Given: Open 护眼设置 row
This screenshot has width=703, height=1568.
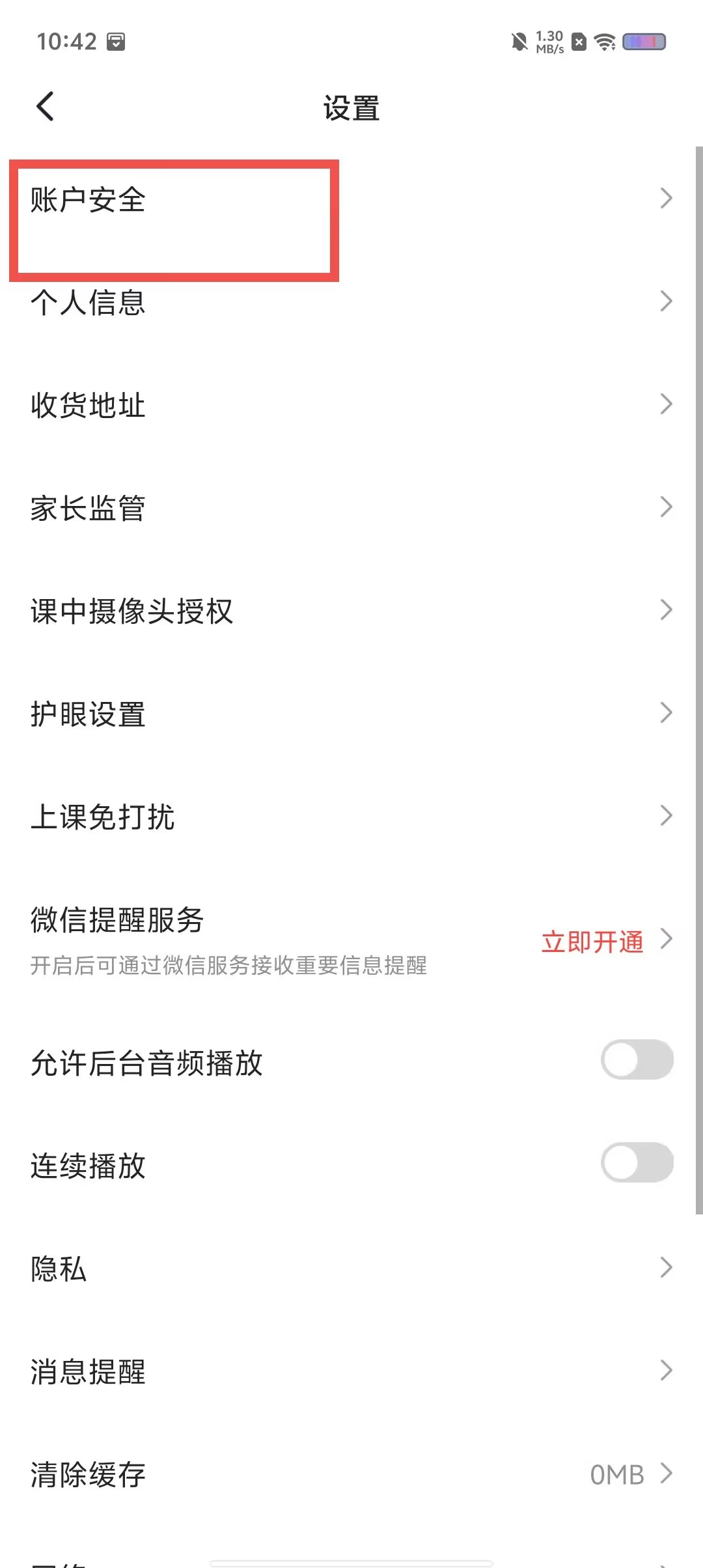Looking at the screenshot, I should pyautogui.click(x=351, y=713).
